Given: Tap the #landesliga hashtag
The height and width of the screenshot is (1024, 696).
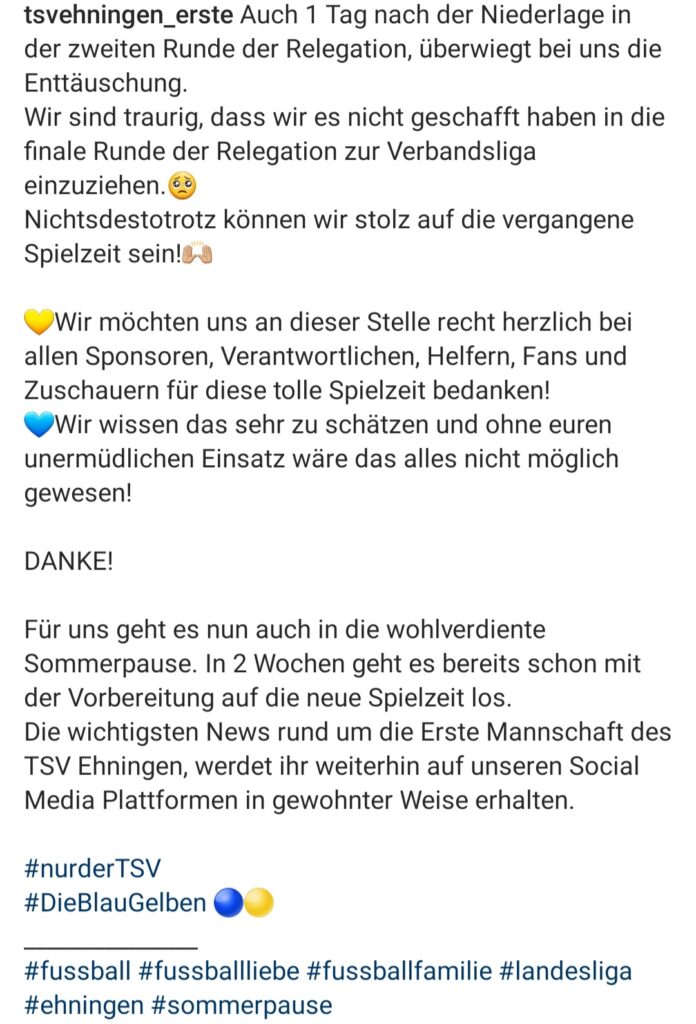Looking at the screenshot, I should pyautogui.click(x=566, y=971).
